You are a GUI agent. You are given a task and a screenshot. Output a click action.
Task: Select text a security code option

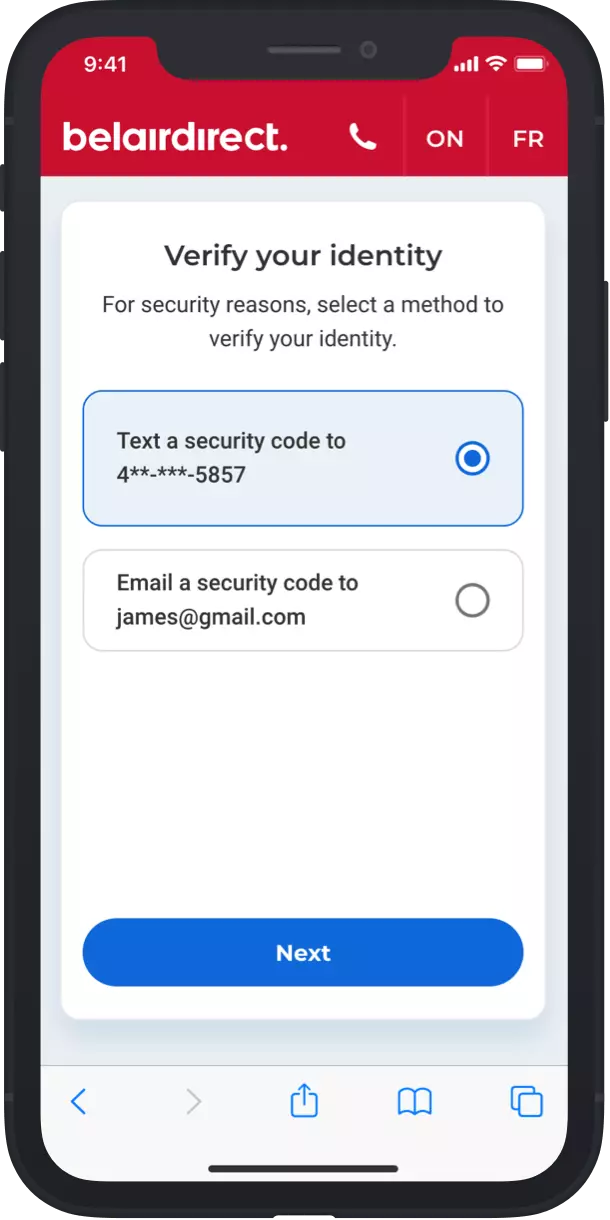[x=303, y=458]
